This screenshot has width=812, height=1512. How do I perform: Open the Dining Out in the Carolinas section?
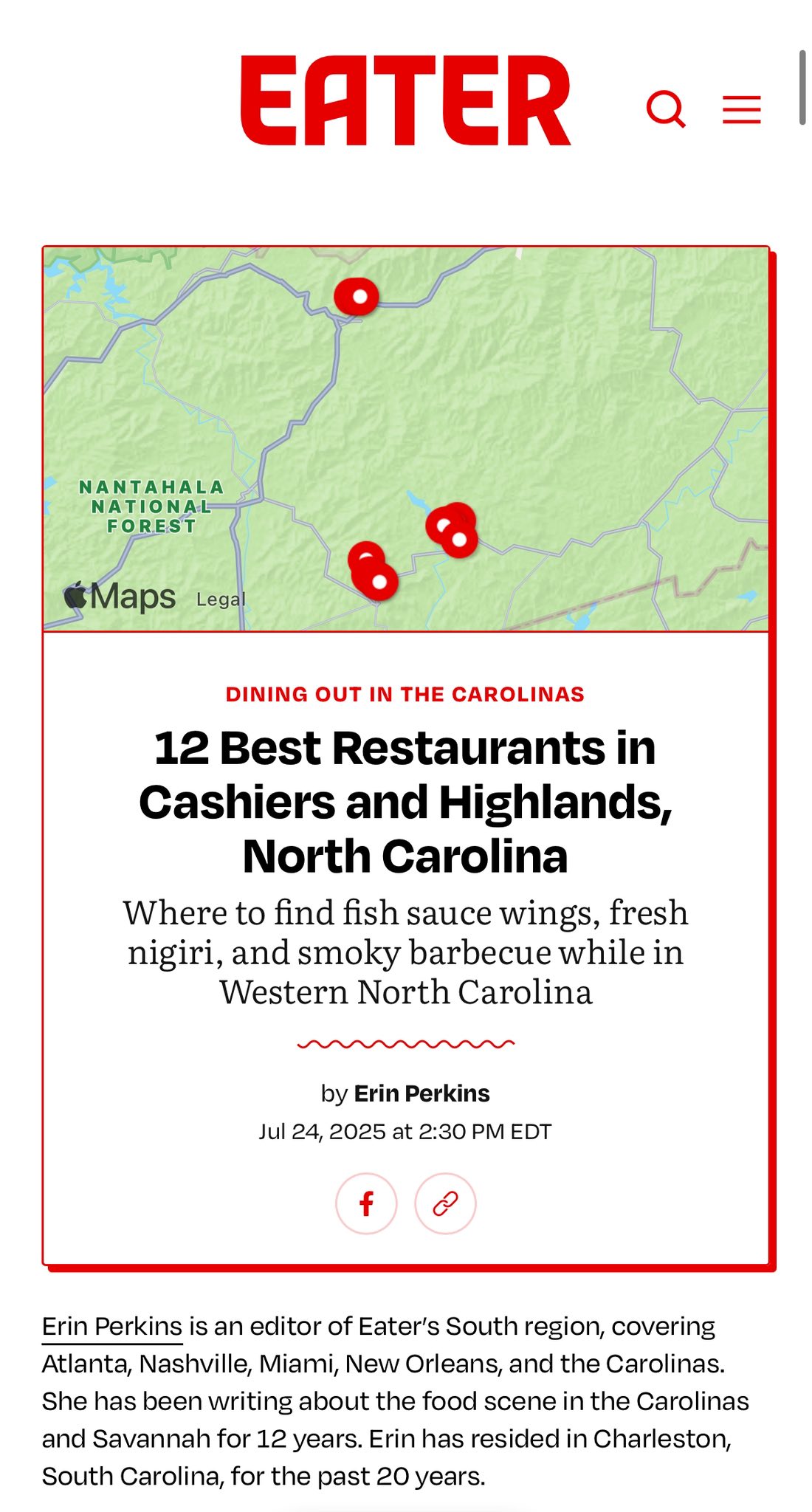click(x=405, y=695)
